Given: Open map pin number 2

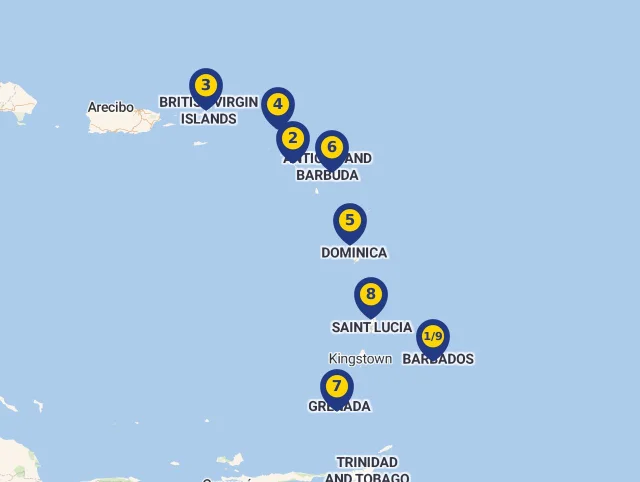Looking at the screenshot, I should (x=292, y=139).
